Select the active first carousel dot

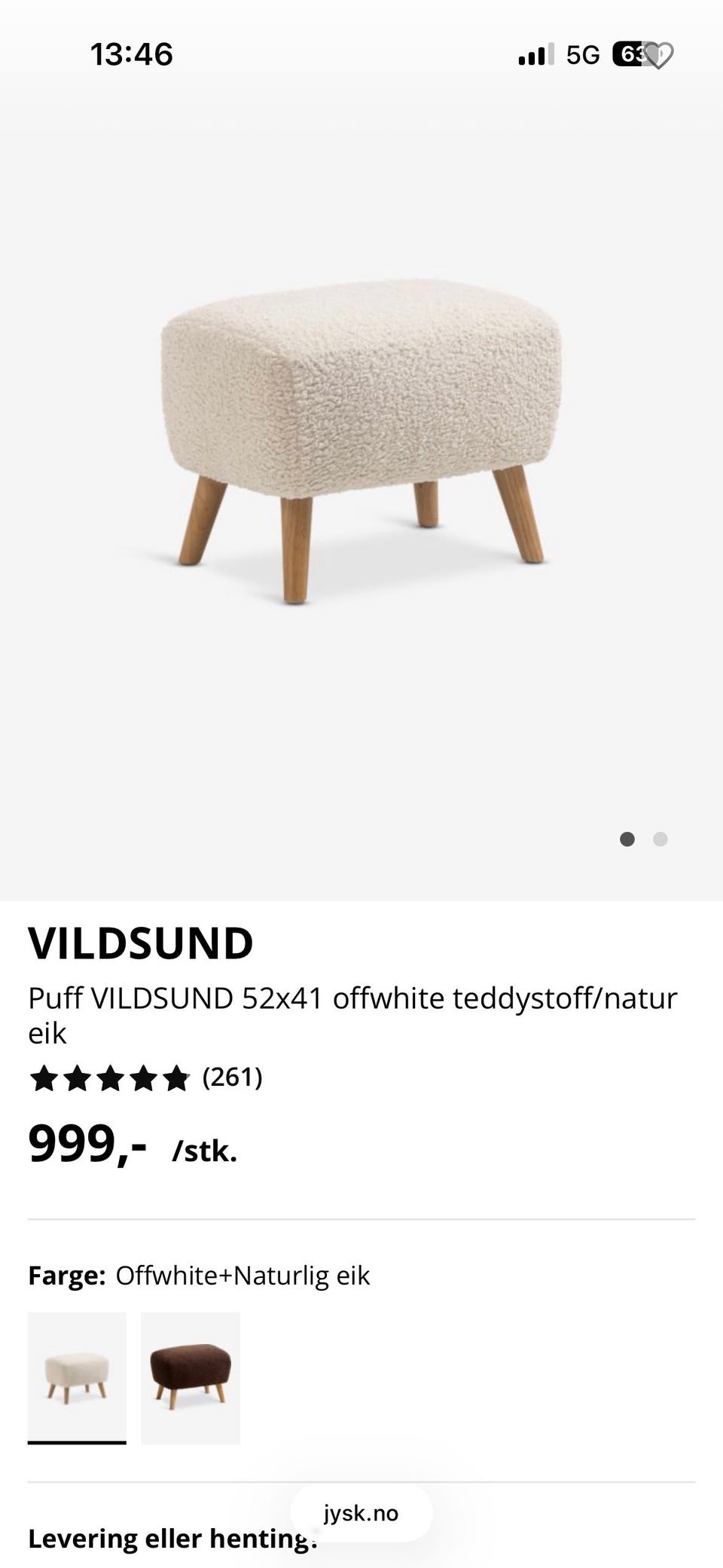[627, 839]
